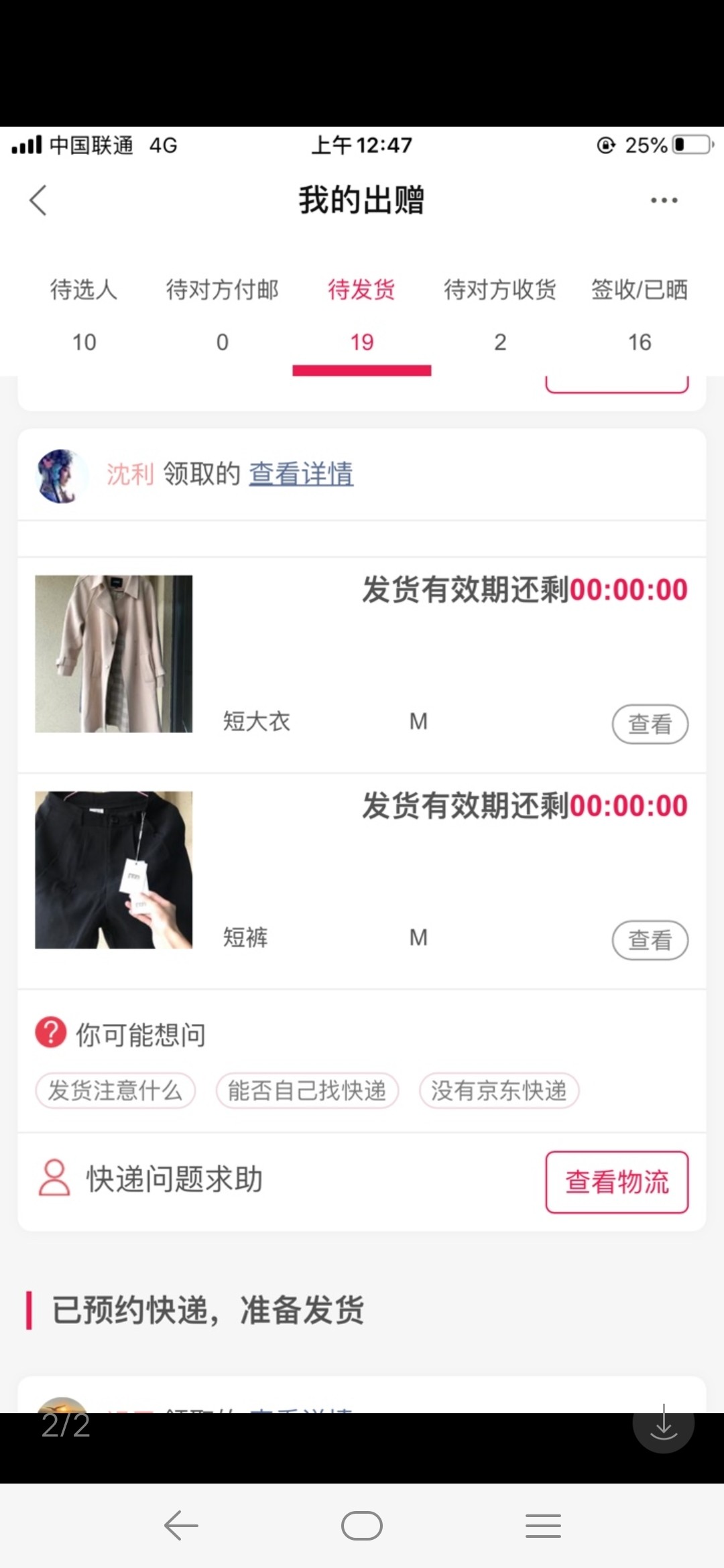Image resolution: width=724 pixels, height=1568 pixels.
Task: Select the 没有京东快递 question chip
Action: coord(499,1091)
